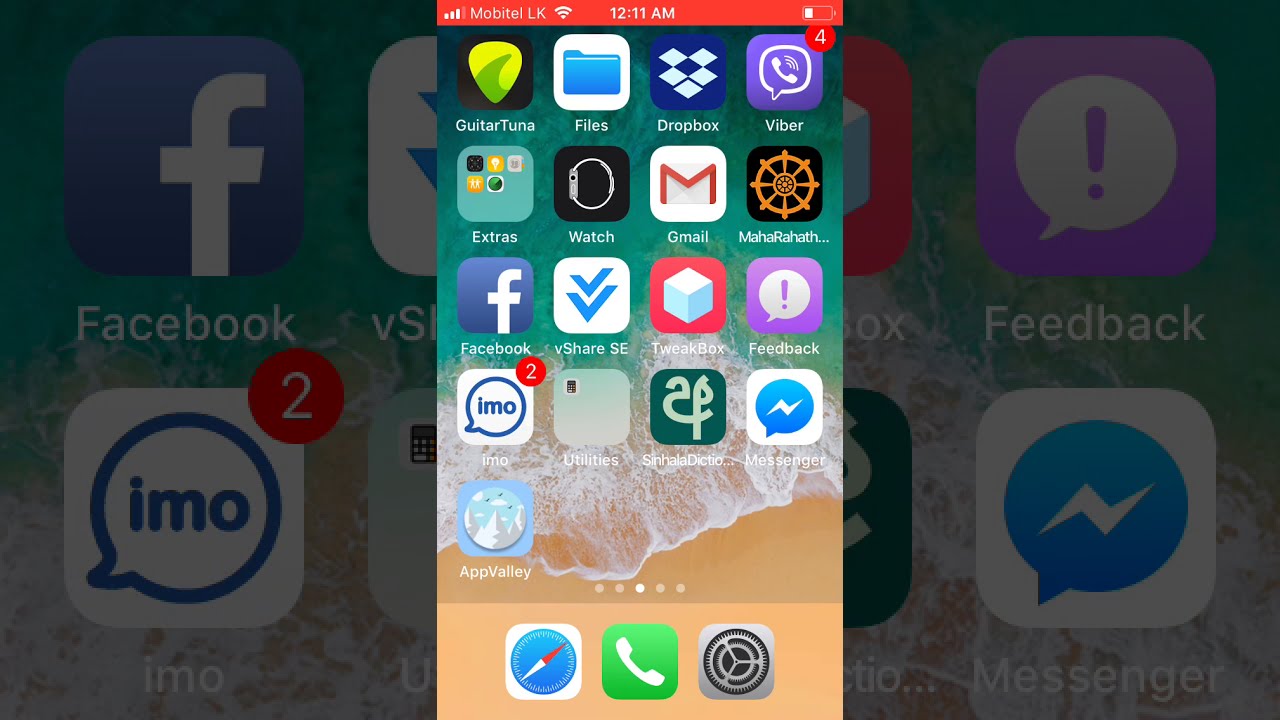Image resolution: width=1280 pixels, height=720 pixels.
Task: Launch Facebook
Action: click(495, 295)
